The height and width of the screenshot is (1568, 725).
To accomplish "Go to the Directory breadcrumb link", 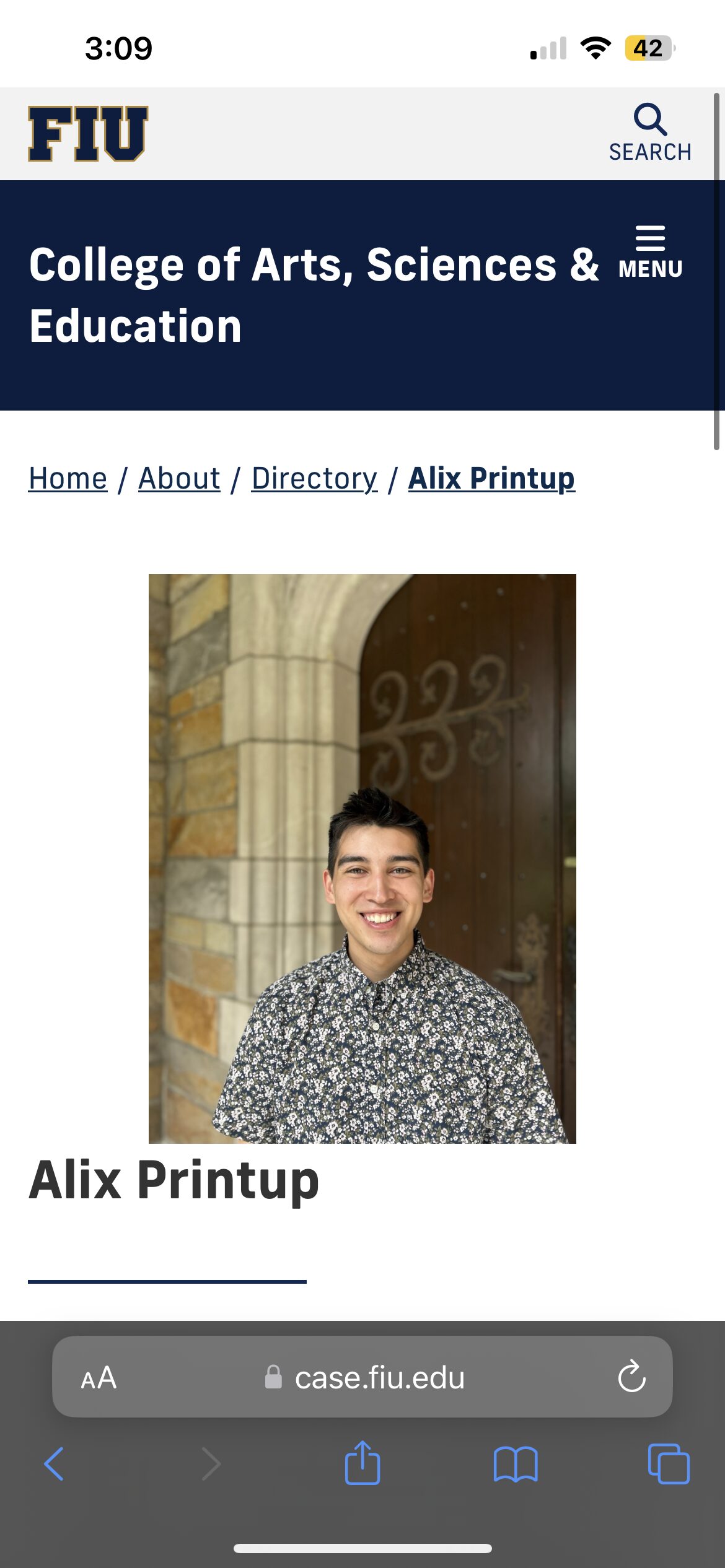I will [314, 479].
